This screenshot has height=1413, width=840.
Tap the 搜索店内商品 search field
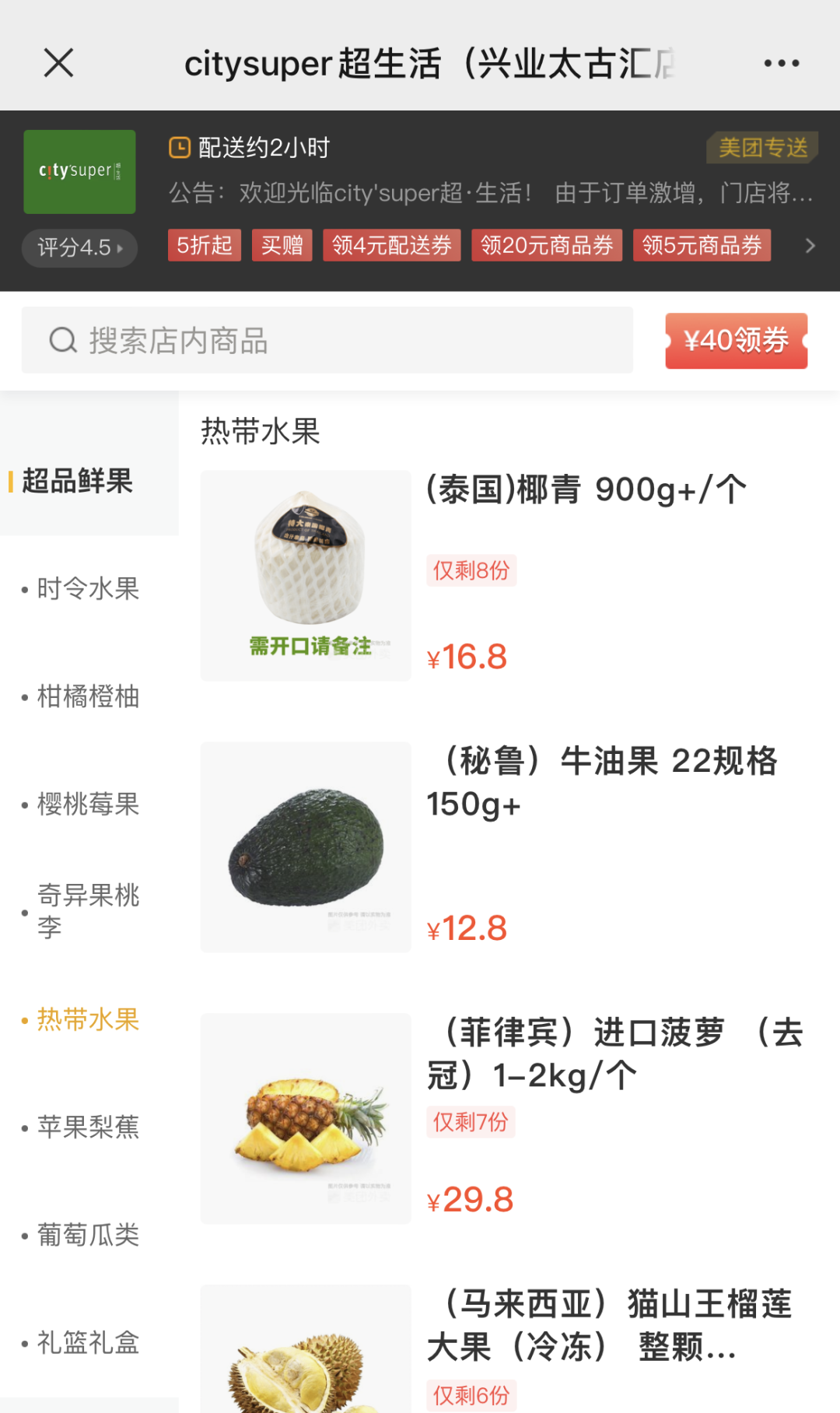(x=327, y=340)
